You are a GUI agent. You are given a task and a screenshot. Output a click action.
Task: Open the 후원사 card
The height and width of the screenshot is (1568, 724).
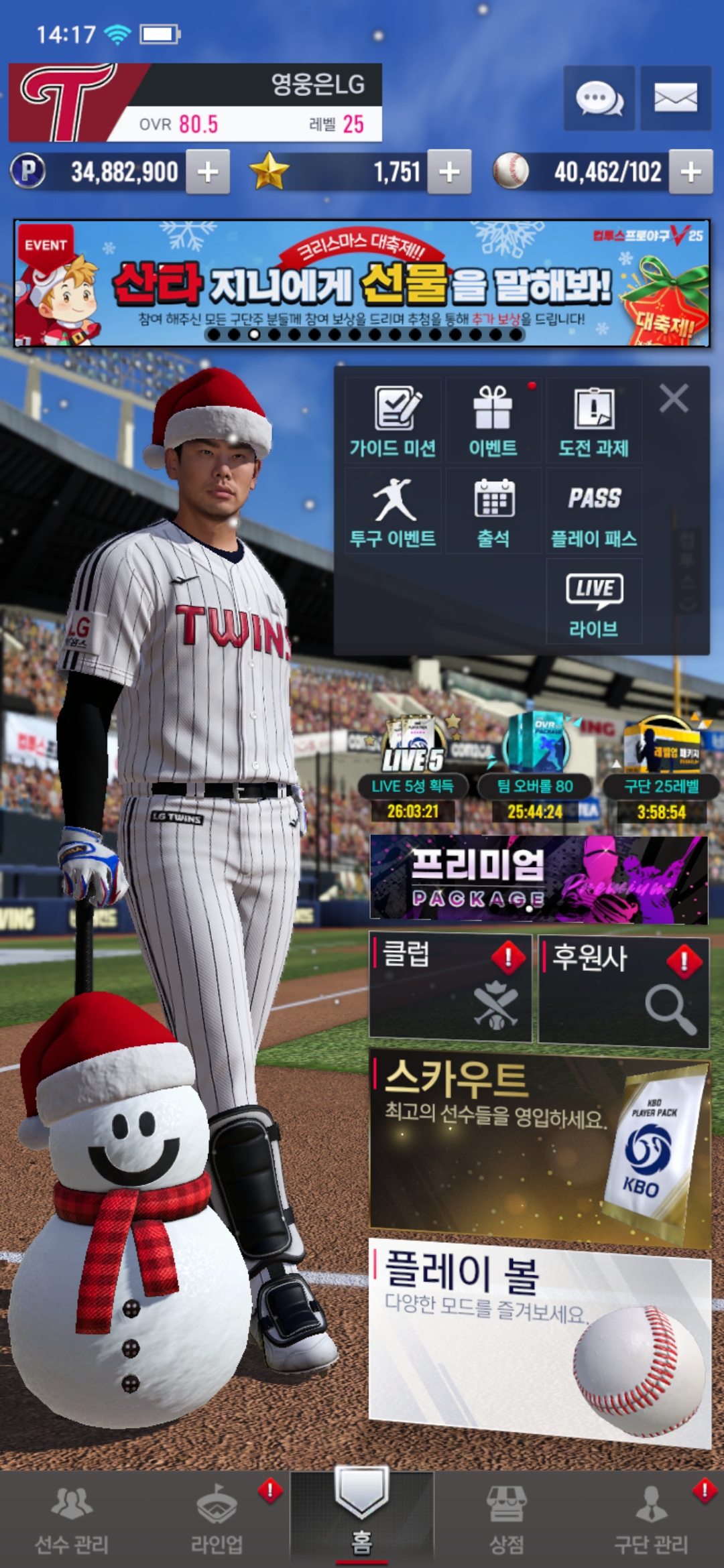point(623,990)
